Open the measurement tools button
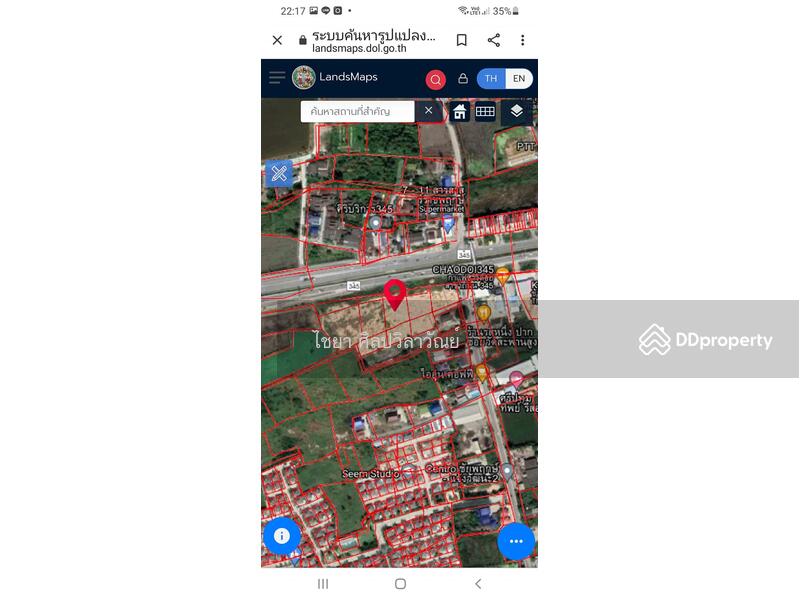Viewport: 800px width, 600px height. tap(279, 174)
